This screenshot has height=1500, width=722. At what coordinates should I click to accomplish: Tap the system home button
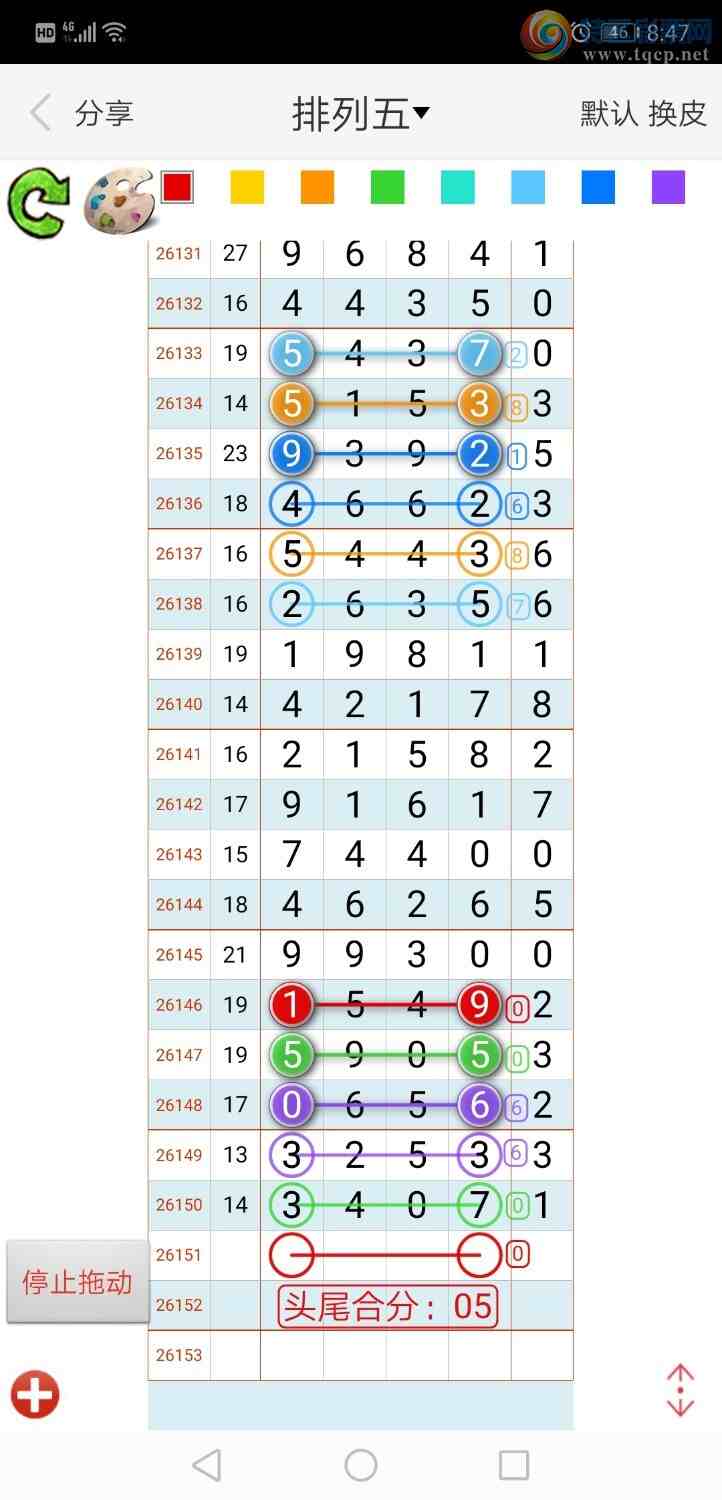pos(361,1465)
